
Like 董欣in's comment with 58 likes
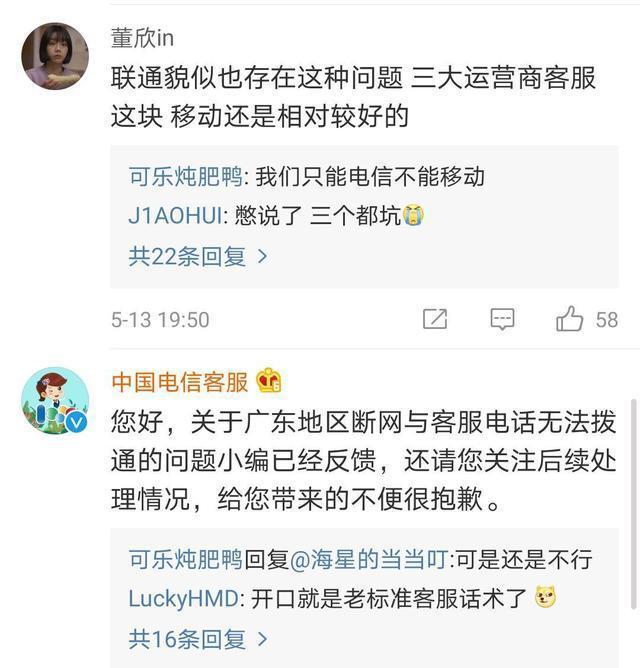[571, 320]
